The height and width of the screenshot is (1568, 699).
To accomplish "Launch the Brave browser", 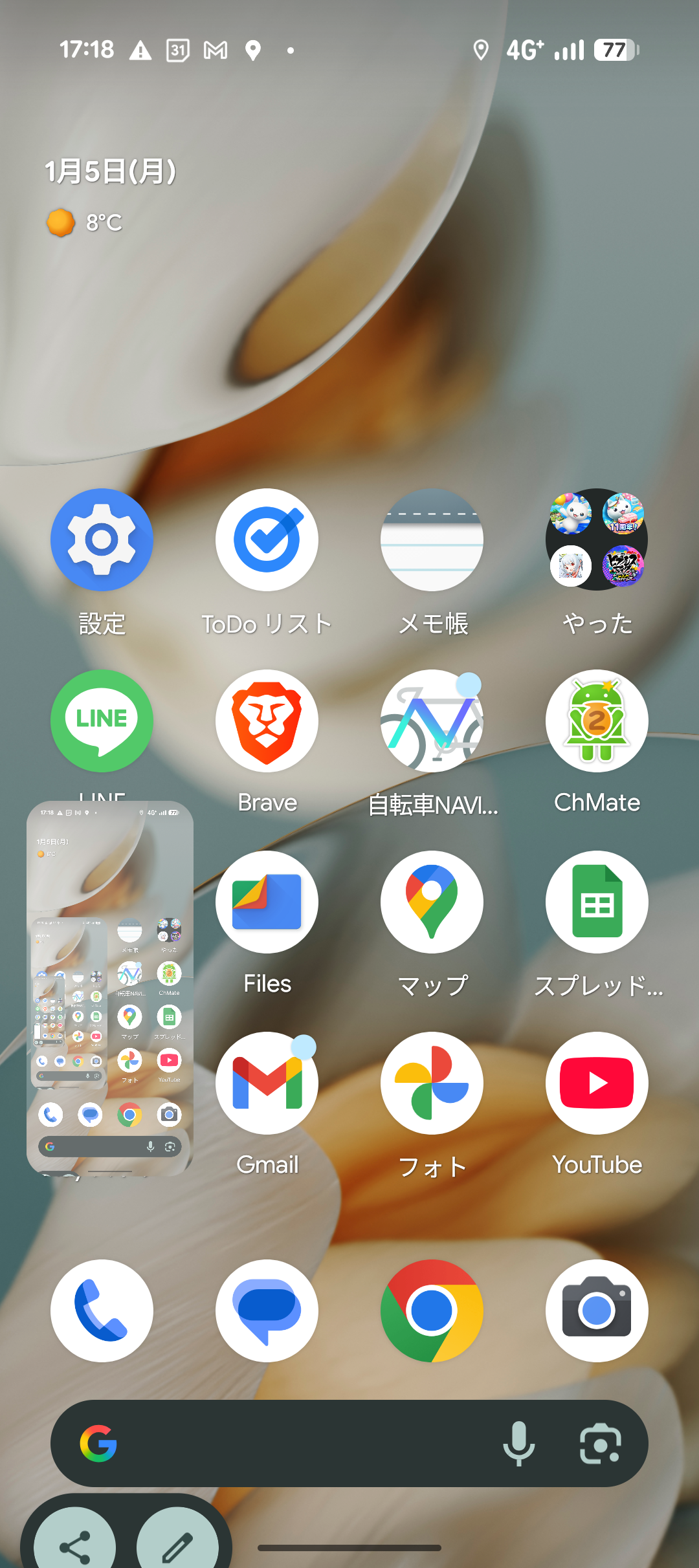I will click(x=267, y=721).
